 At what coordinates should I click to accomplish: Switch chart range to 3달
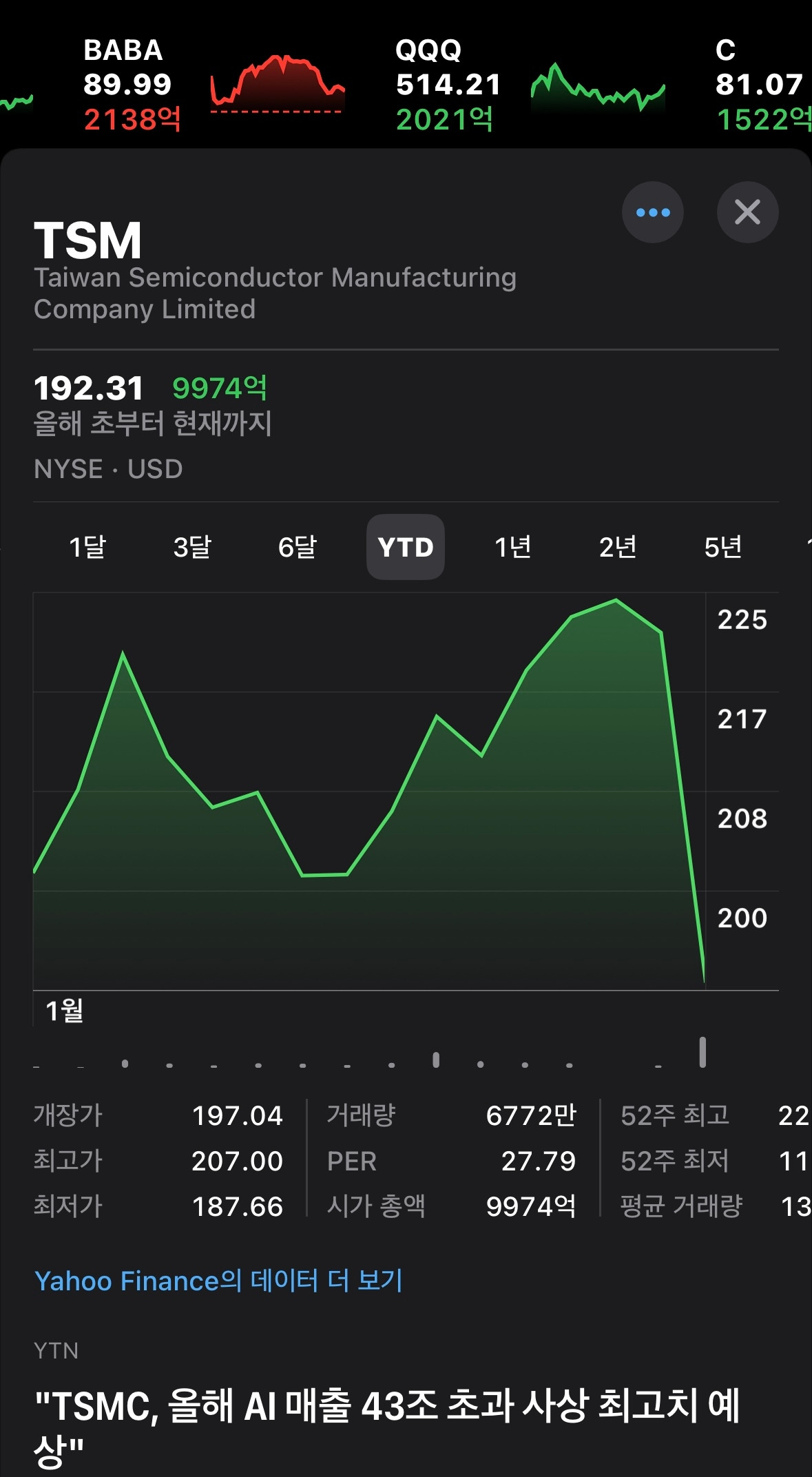[x=192, y=547]
